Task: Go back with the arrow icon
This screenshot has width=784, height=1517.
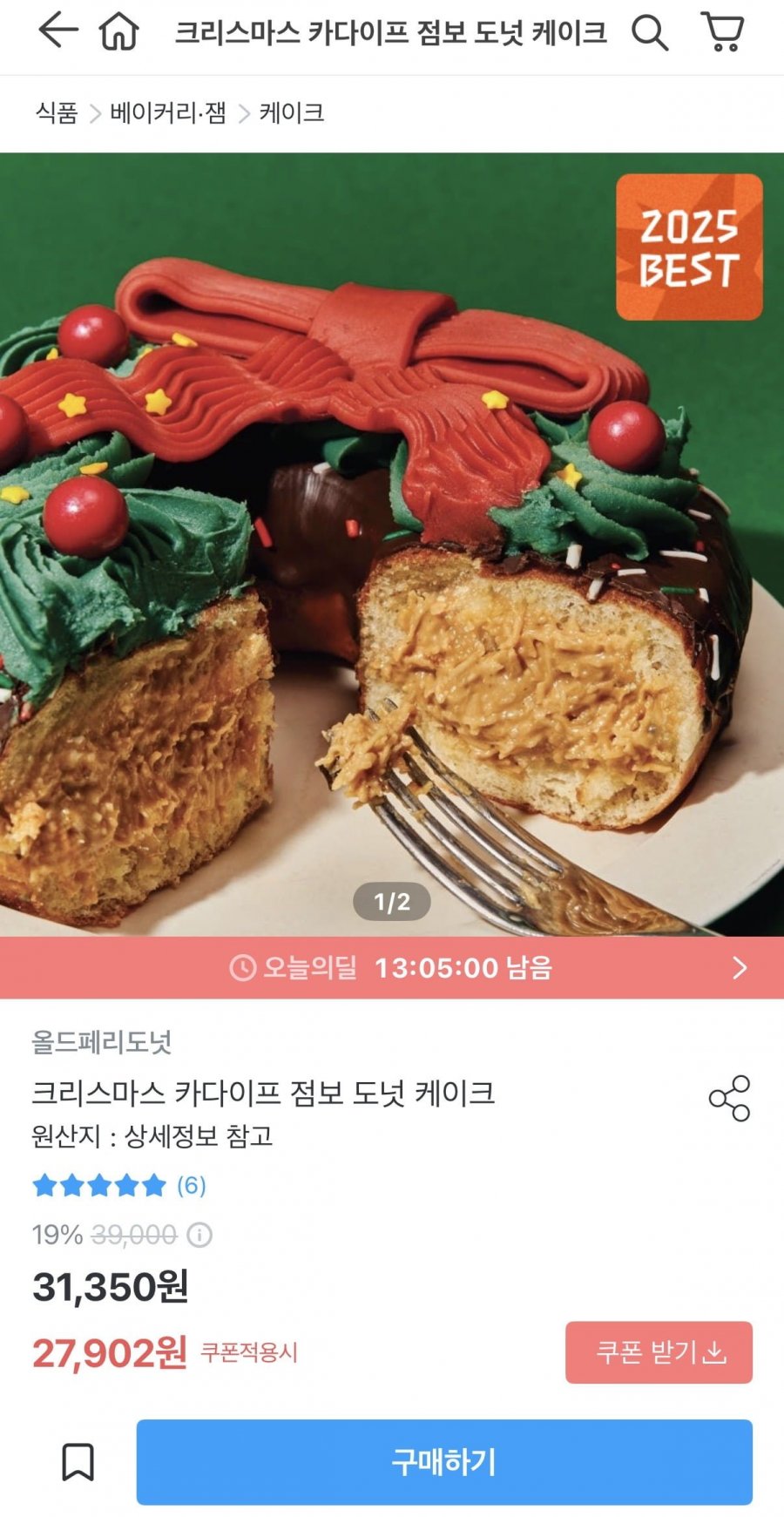Action: pyautogui.click(x=57, y=32)
